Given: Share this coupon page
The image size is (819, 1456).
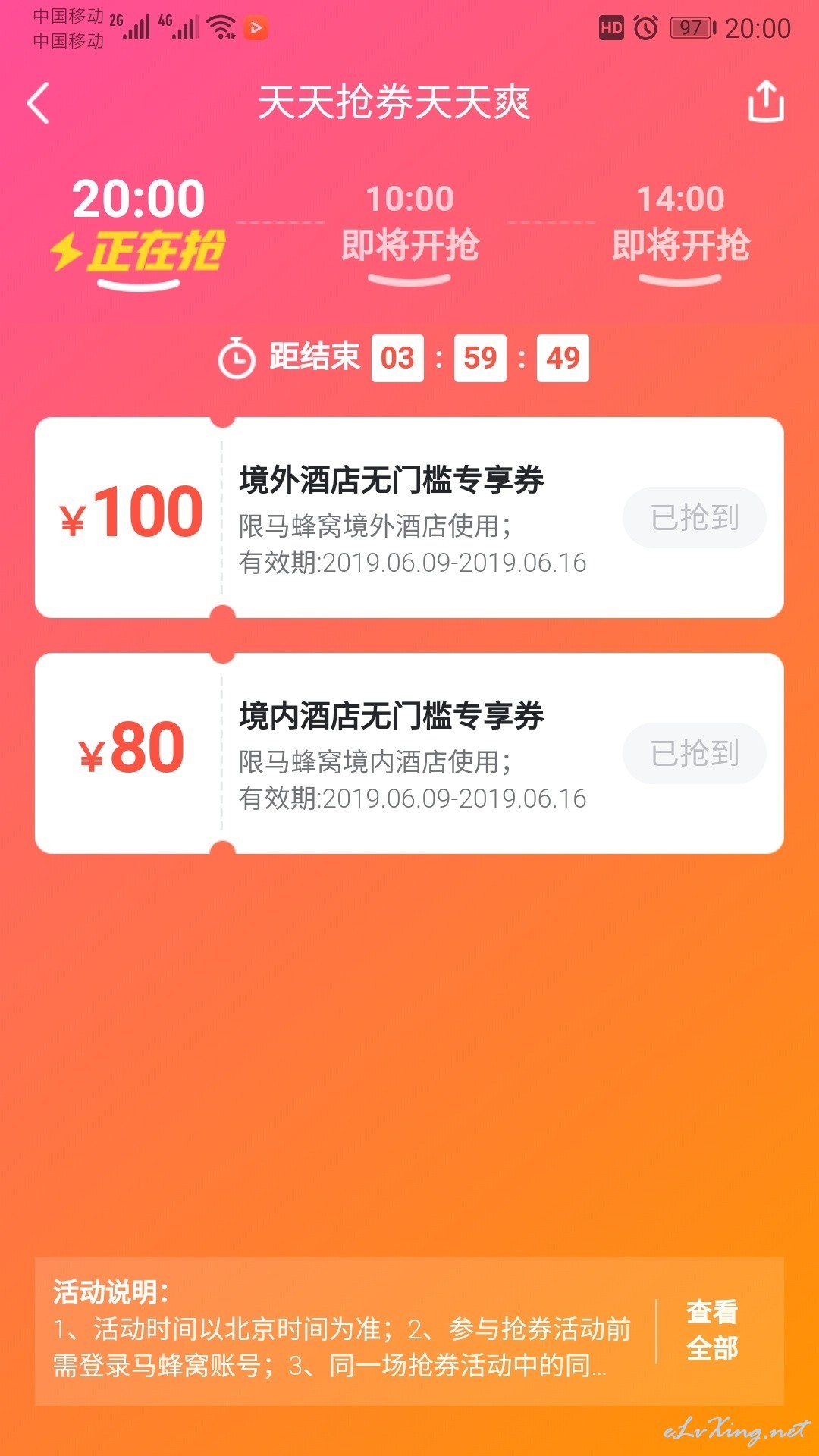Looking at the screenshot, I should (766, 101).
